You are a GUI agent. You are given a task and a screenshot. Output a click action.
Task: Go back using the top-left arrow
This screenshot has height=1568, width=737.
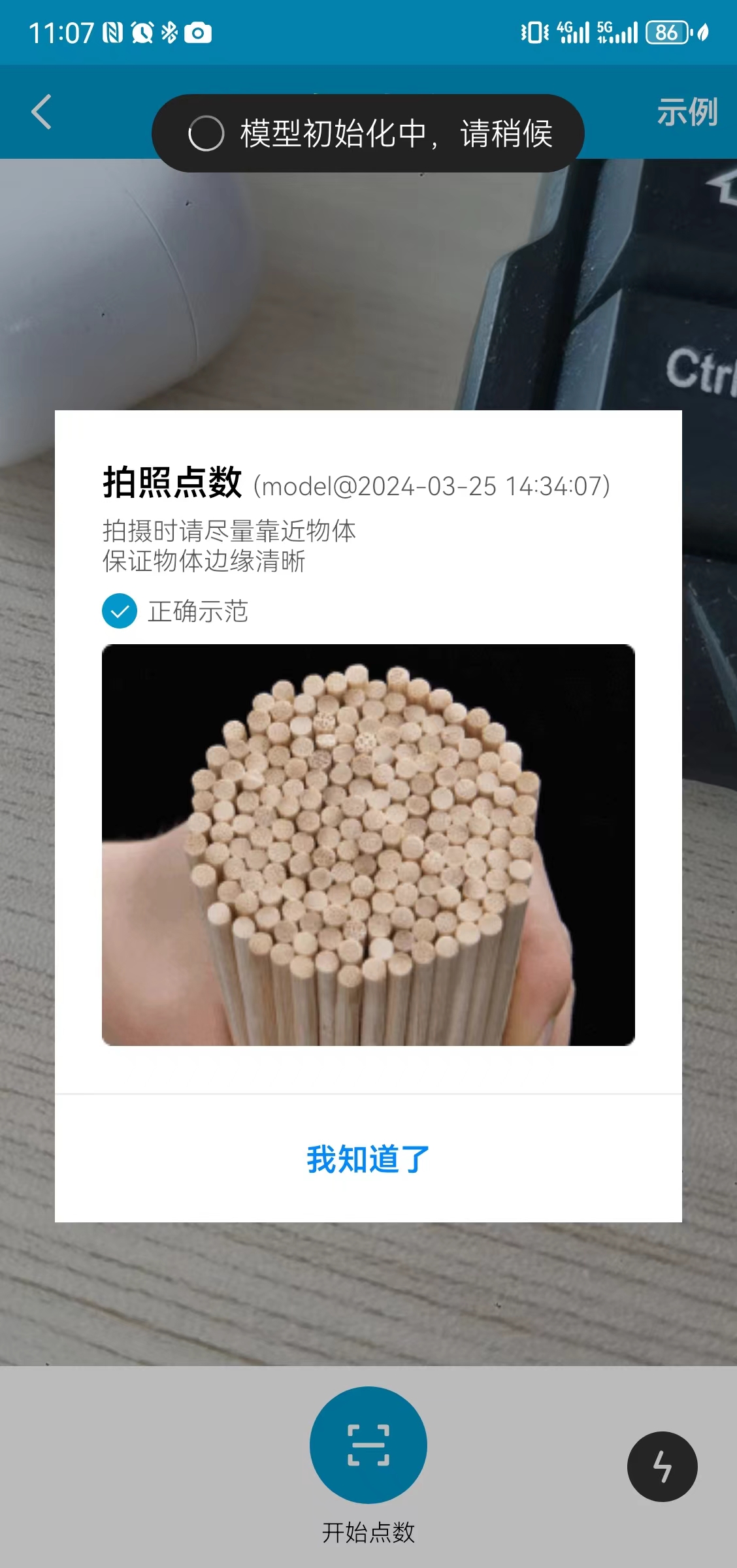[x=42, y=112]
